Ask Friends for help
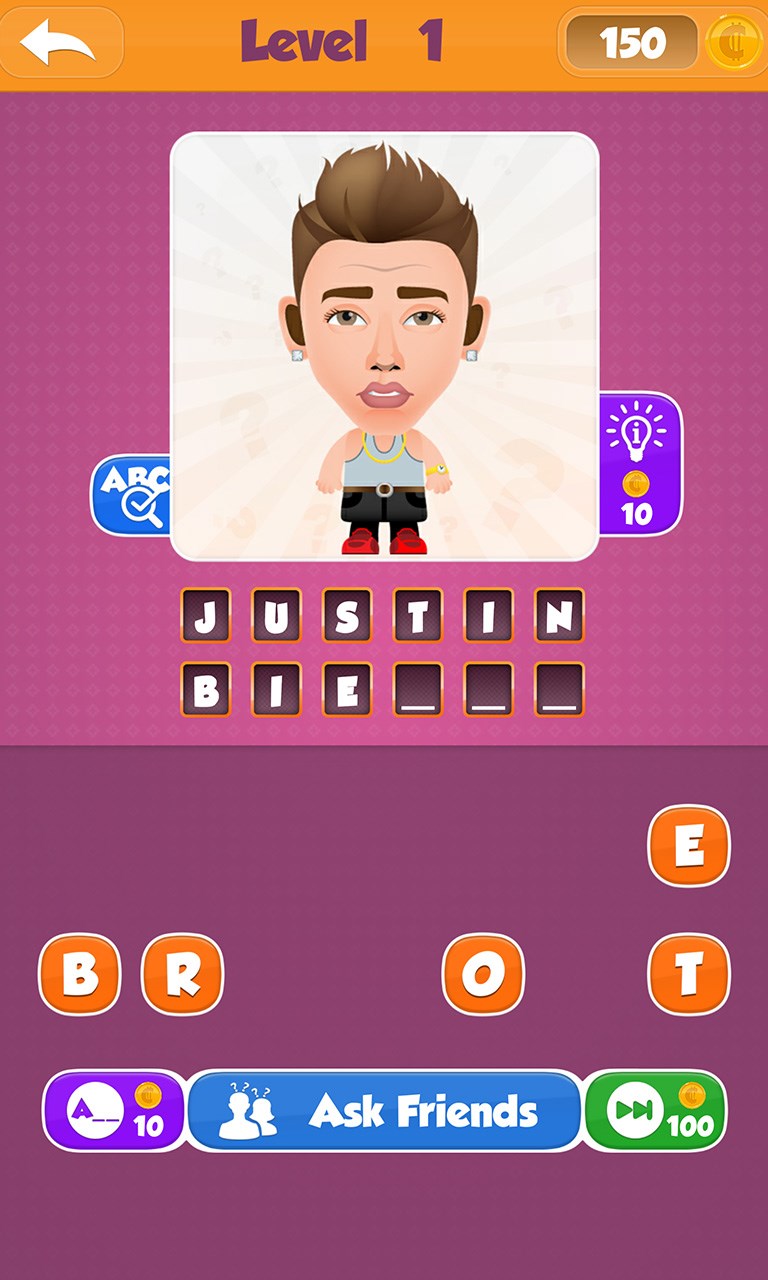Viewport: 768px width, 1280px height. point(384,1110)
